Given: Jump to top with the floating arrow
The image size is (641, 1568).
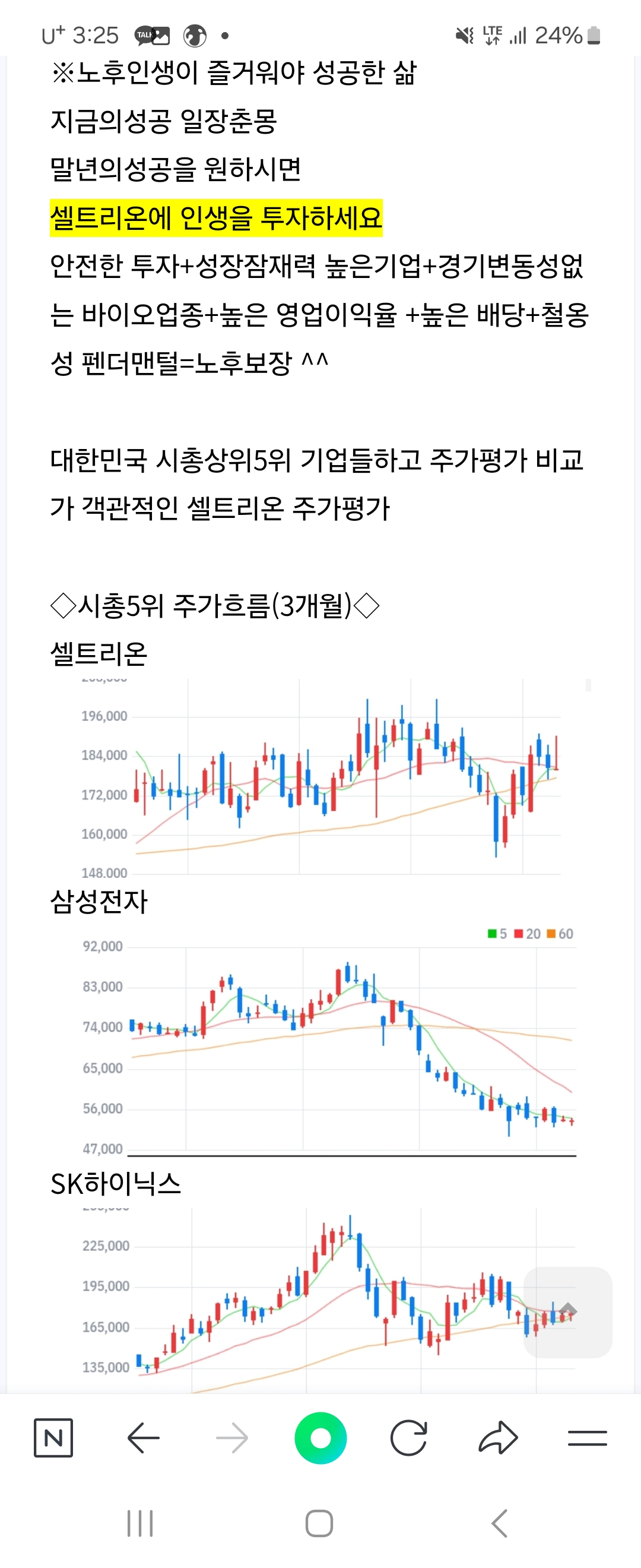Looking at the screenshot, I should 567,1312.
